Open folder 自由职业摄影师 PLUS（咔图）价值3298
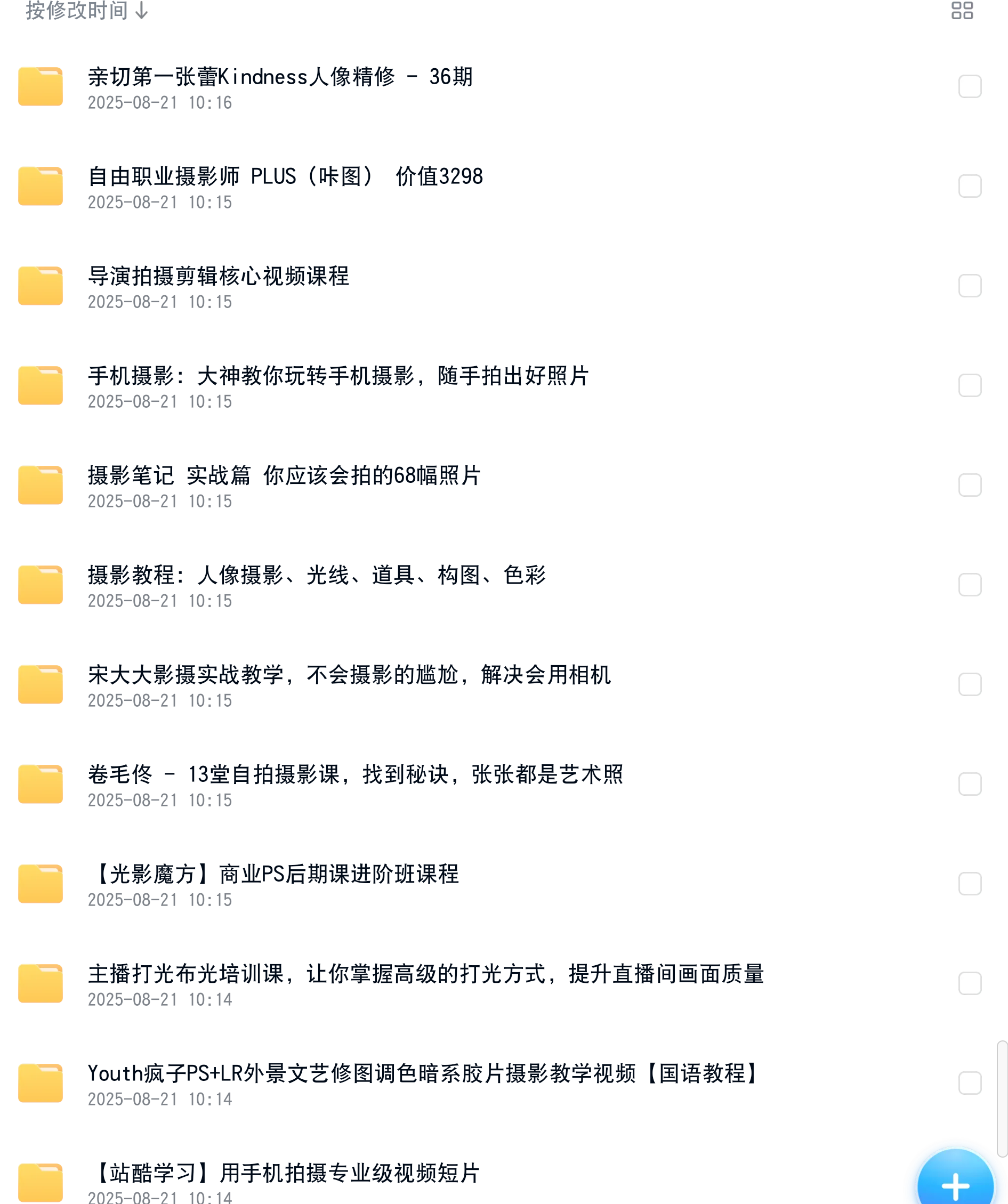 [x=285, y=176]
